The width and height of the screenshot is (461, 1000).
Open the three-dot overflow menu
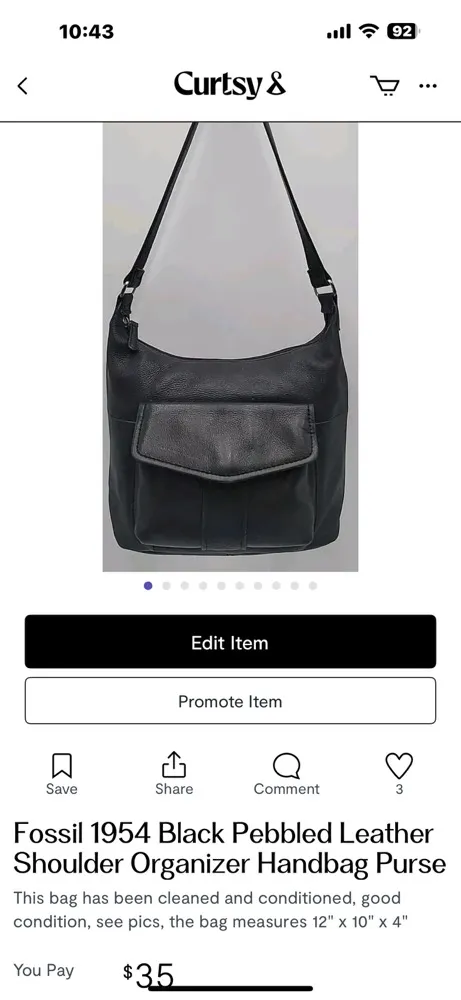(428, 85)
